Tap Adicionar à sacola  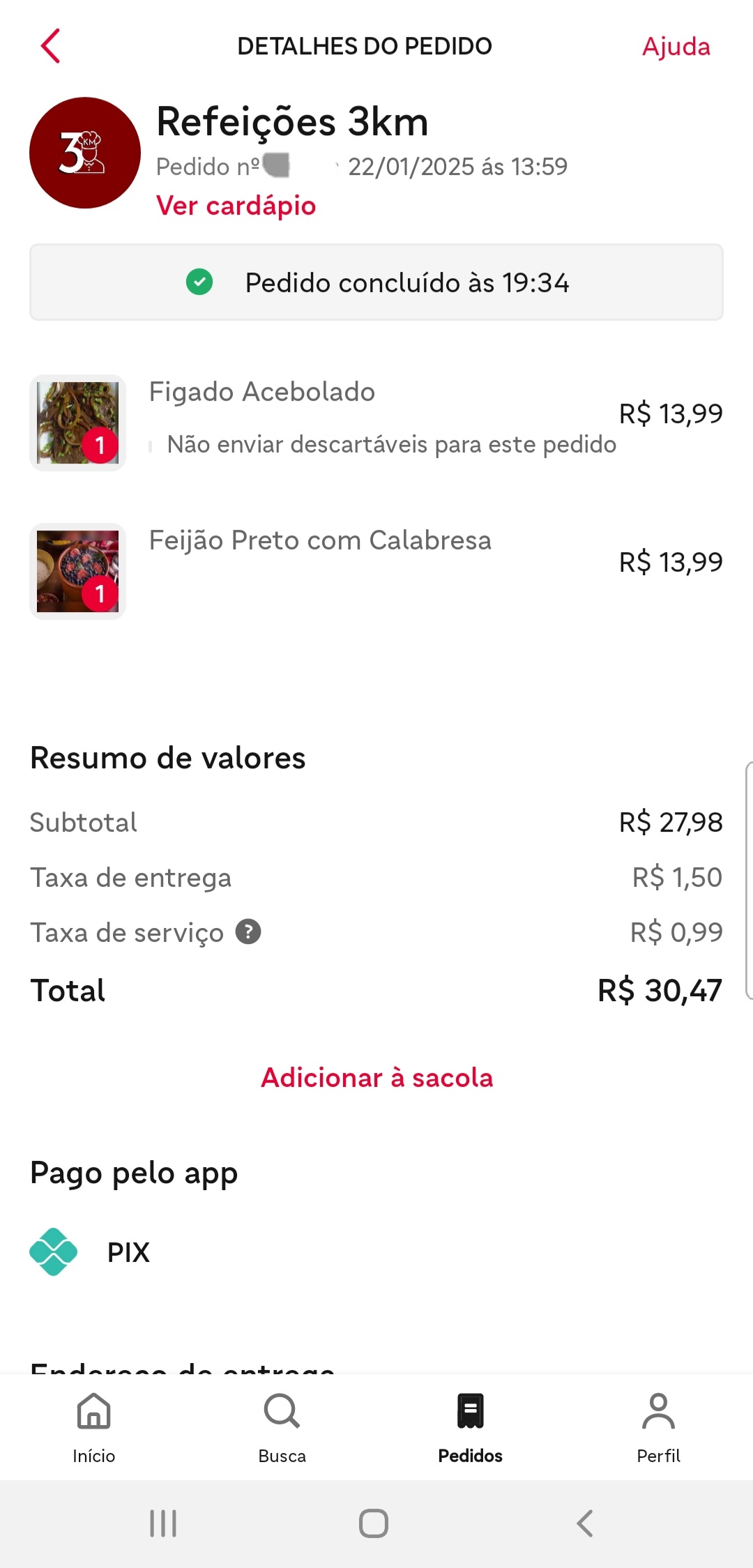click(376, 1078)
